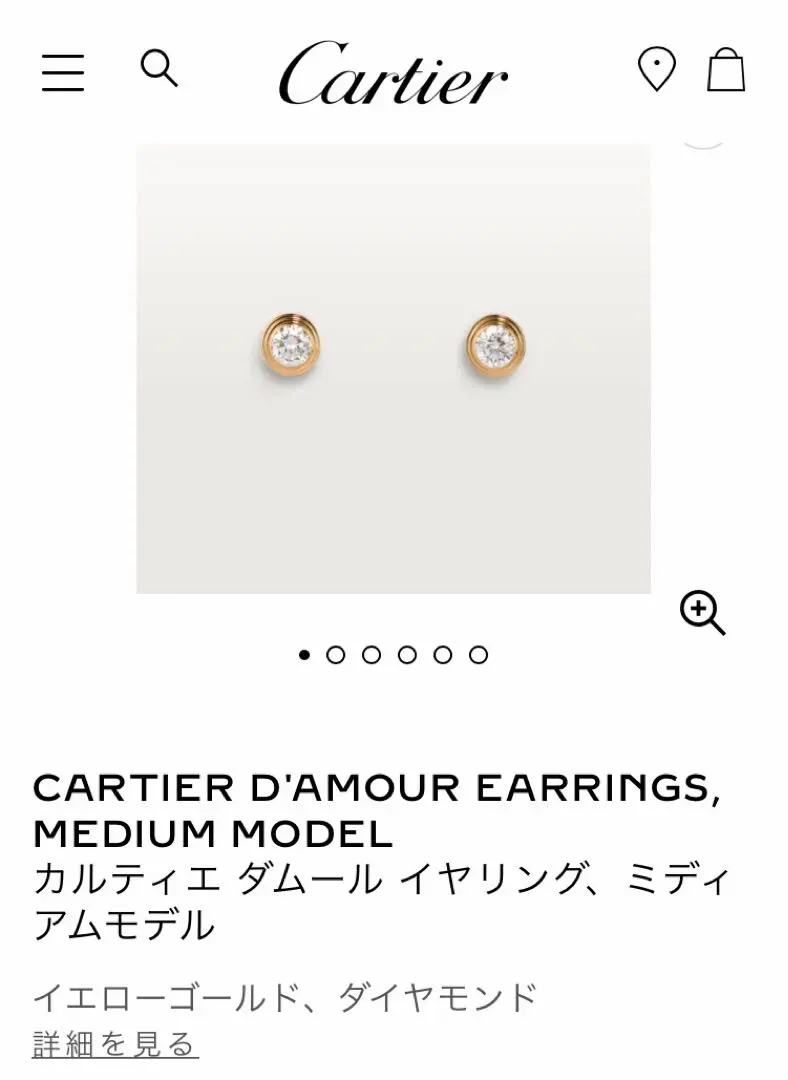This screenshot has width=788, height=1080.
Task: Select the third carousel dot
Action: pyautogui.click(x=373, y=657)
